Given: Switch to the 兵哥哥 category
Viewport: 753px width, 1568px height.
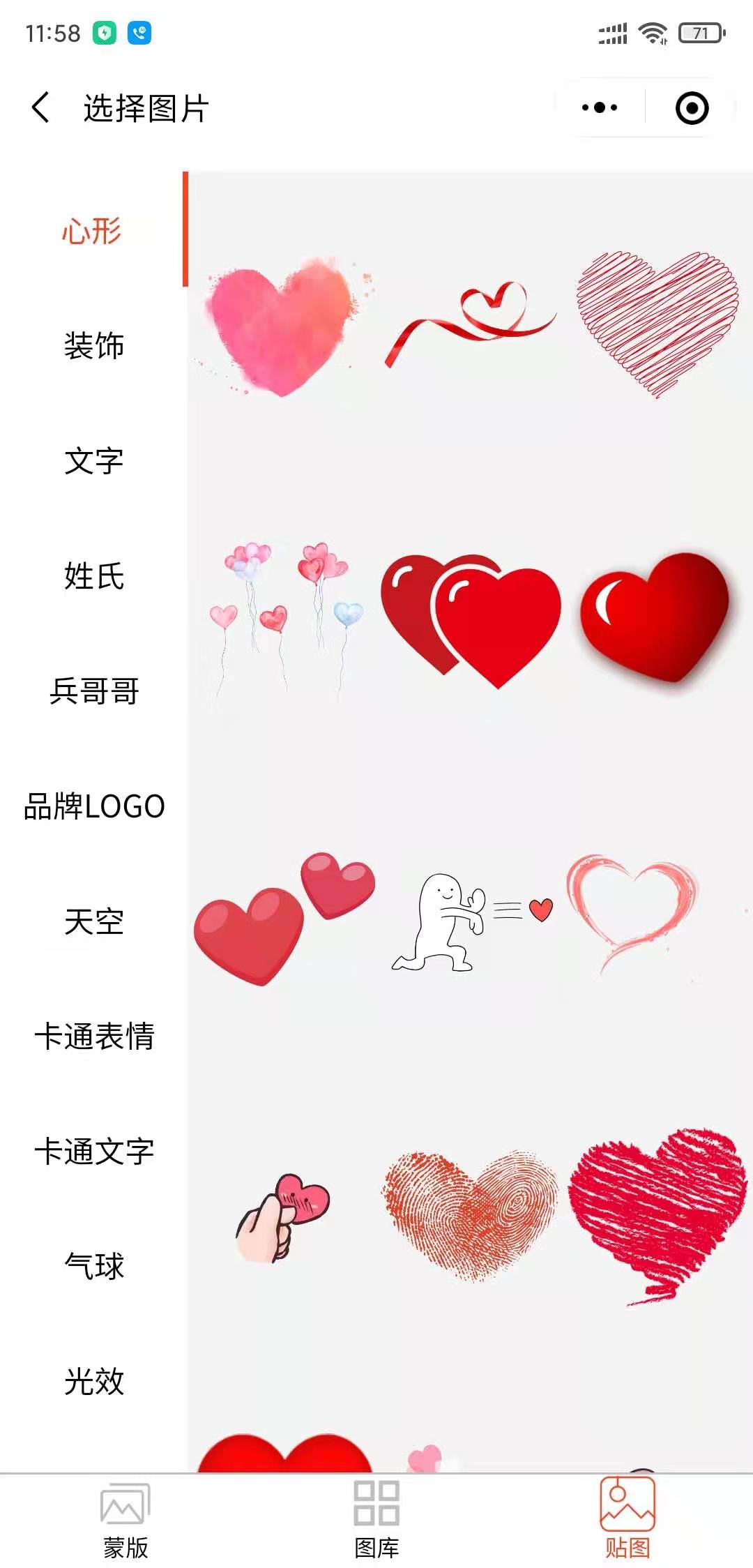Looking at the screenshot, I should pos(93,691).
